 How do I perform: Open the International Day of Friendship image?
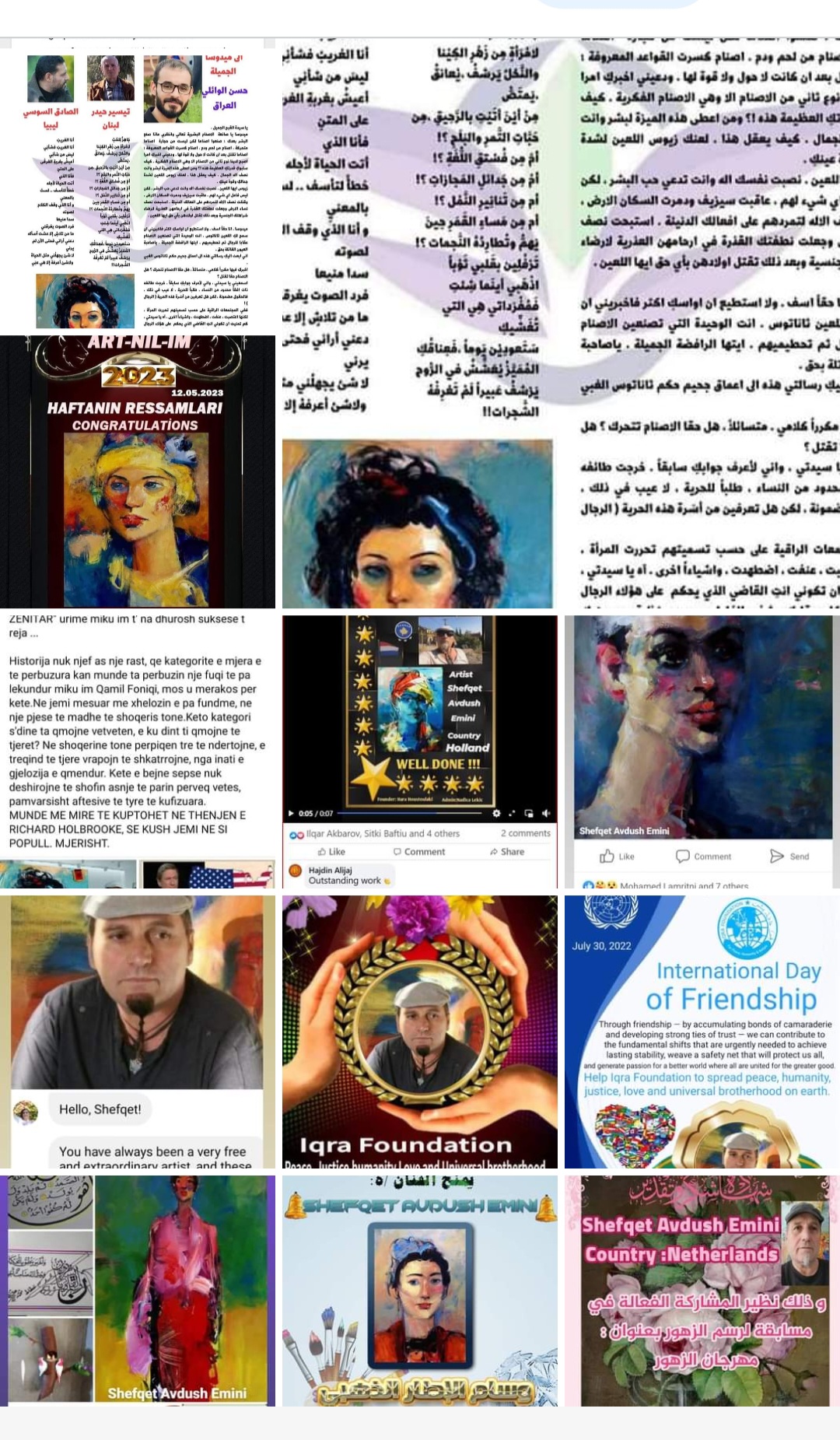tap(702, 1032)
